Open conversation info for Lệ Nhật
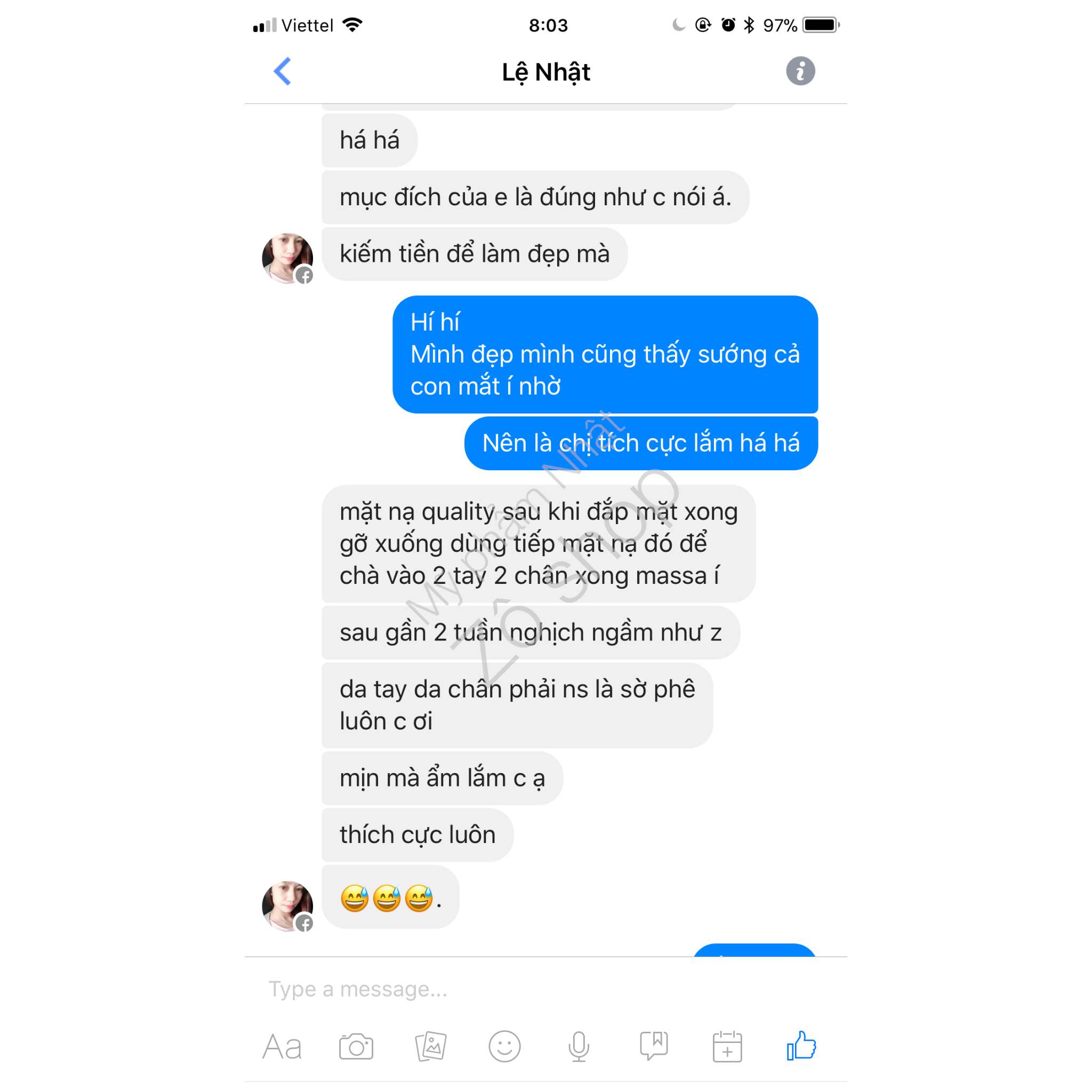This screenshot has height=1092, width=1092. (800, 71)
